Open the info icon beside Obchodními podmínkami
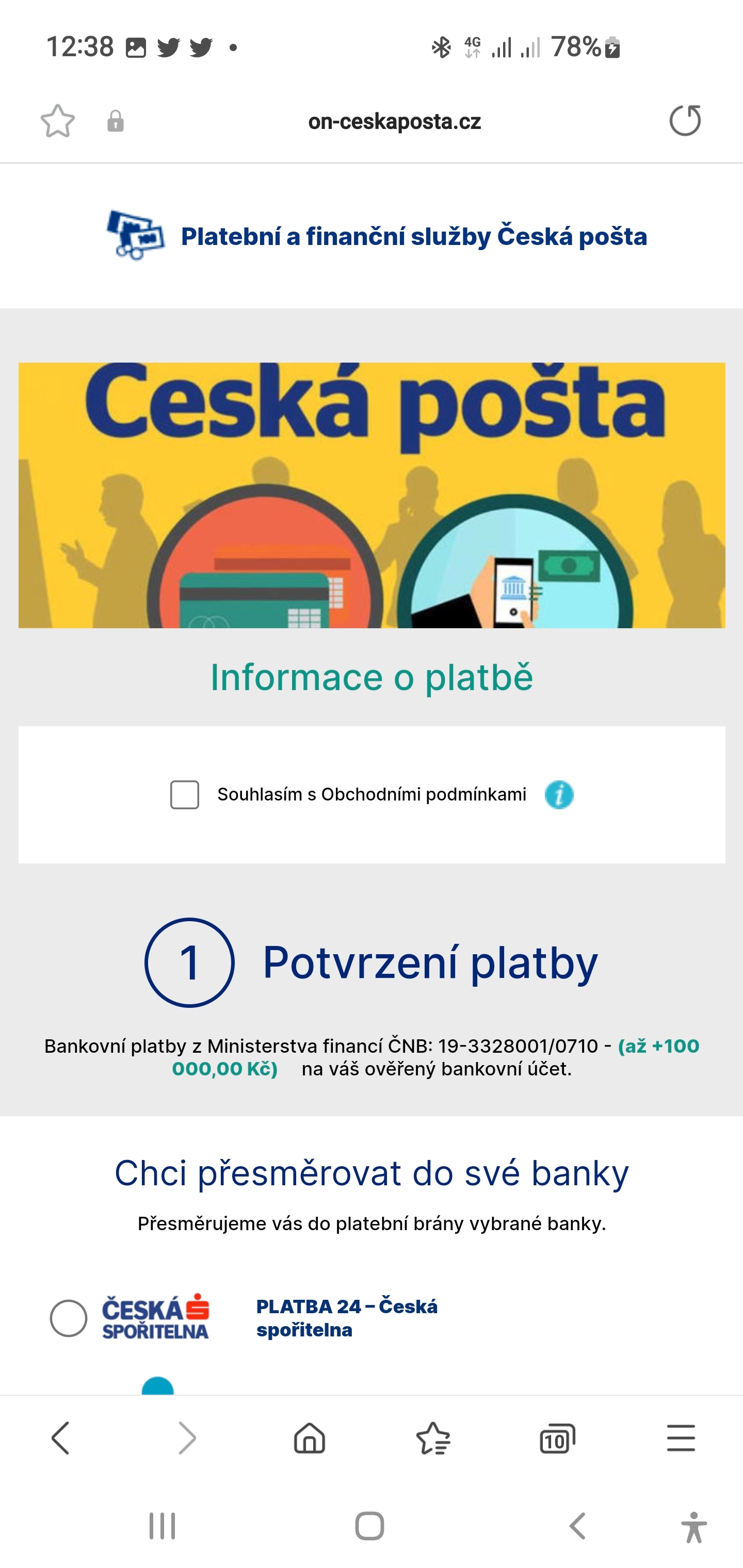The height and width of the screenshot is (1568, 743). point(559,794)
